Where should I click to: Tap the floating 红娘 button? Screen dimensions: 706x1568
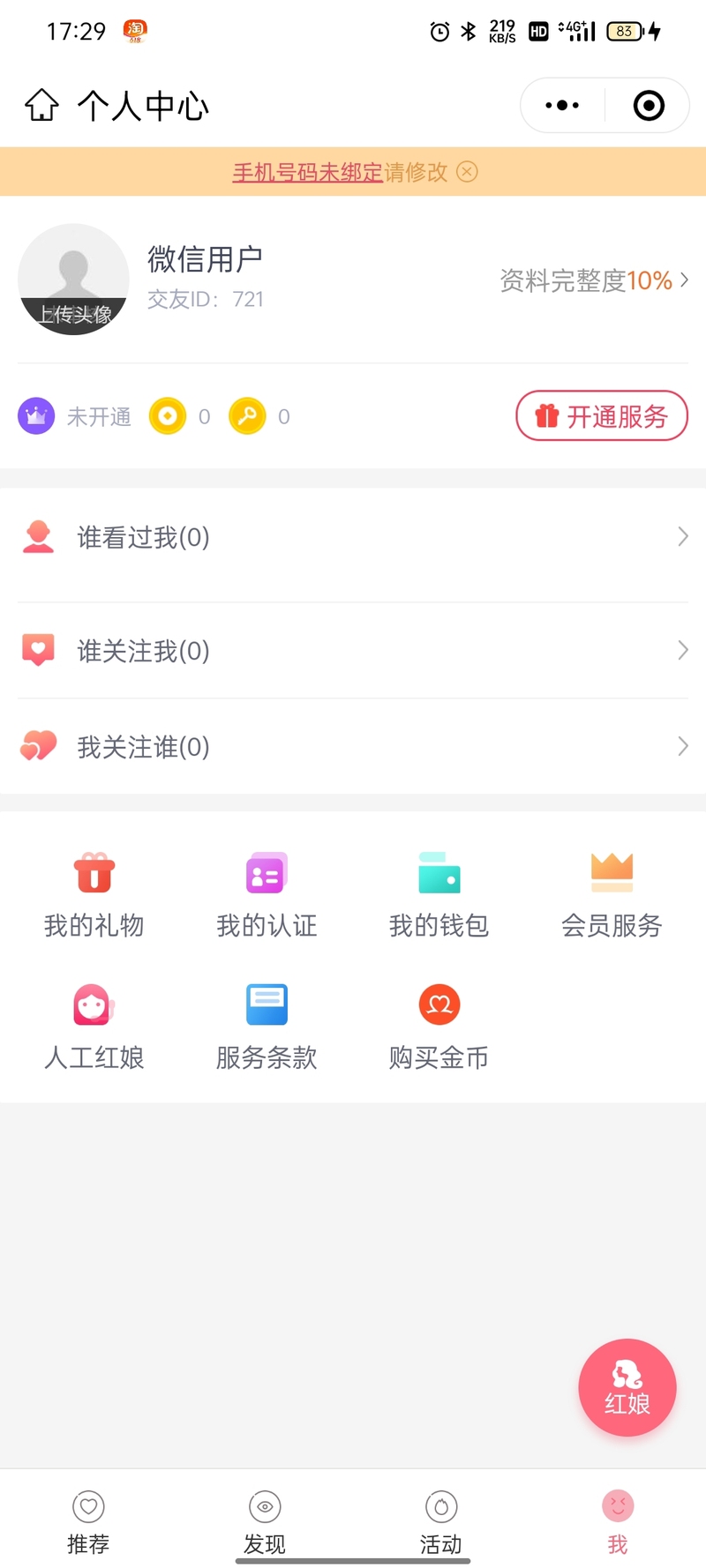[x=627, y=1387]
